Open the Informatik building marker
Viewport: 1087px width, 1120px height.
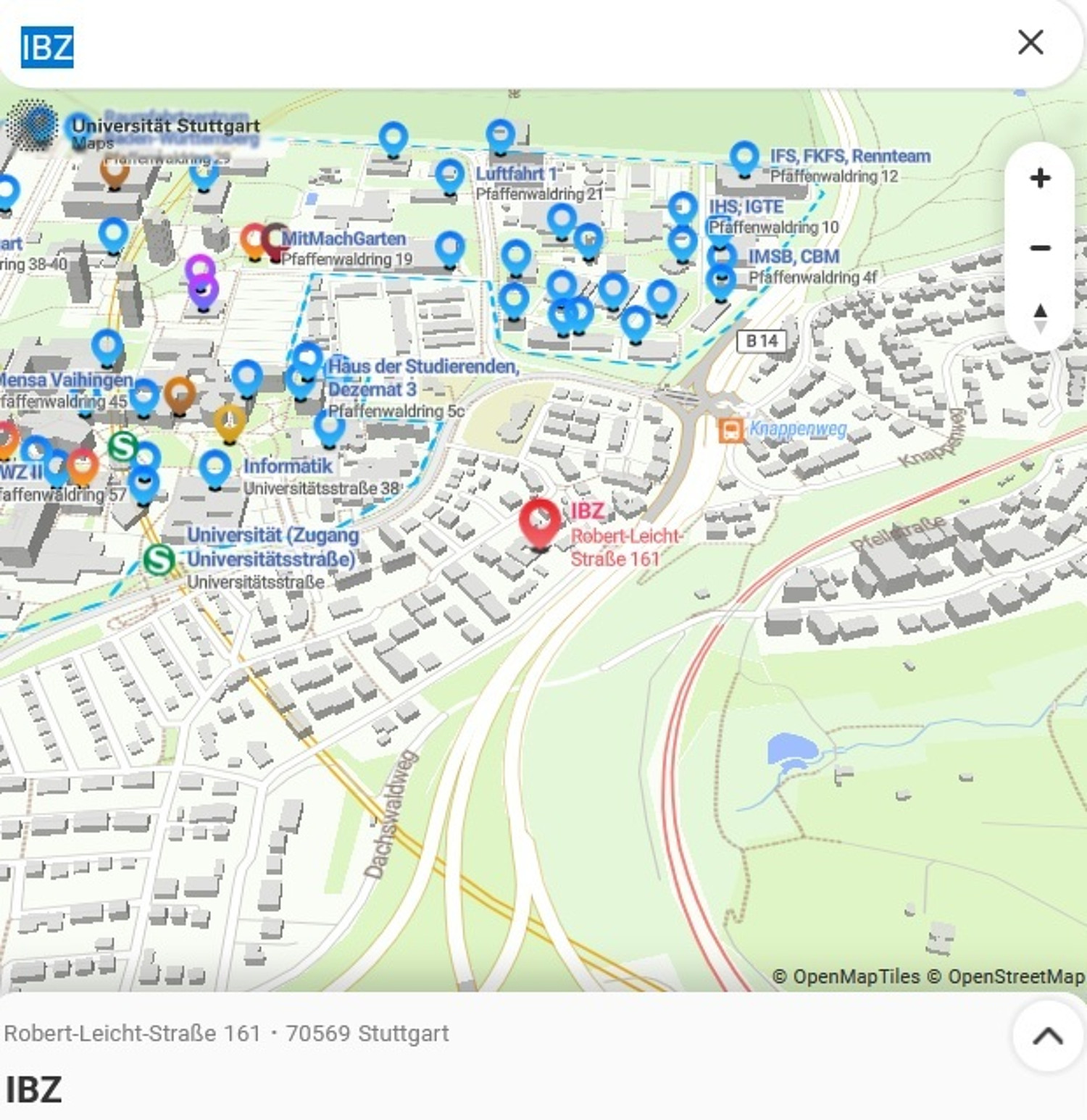[x=215, y=469]
